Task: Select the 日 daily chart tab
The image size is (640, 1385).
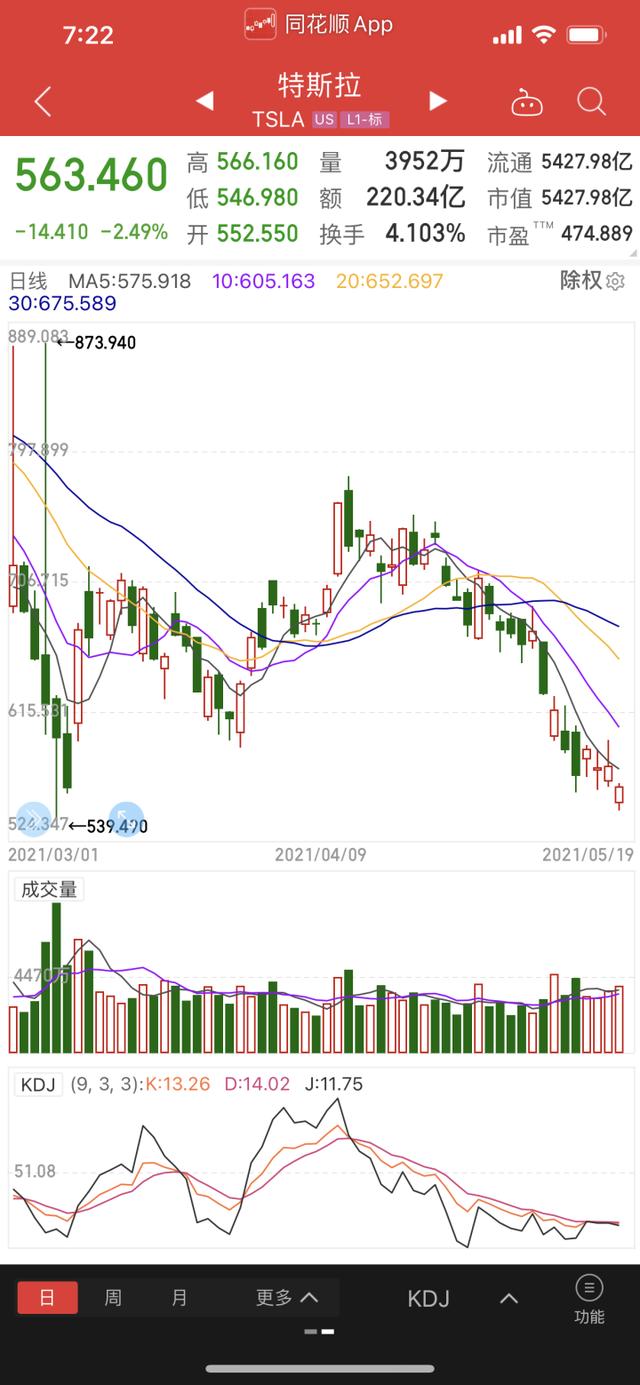Action: click(46, 1298)
